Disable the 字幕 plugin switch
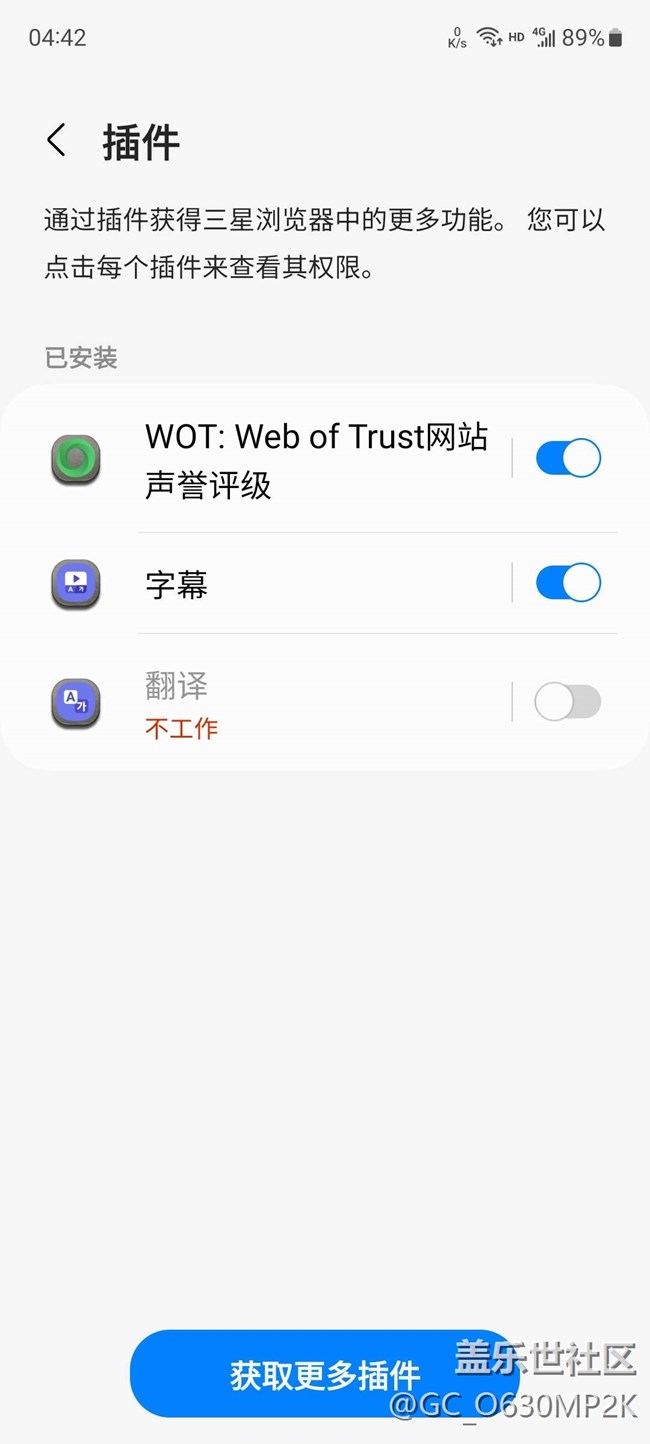 click(568, 582)
